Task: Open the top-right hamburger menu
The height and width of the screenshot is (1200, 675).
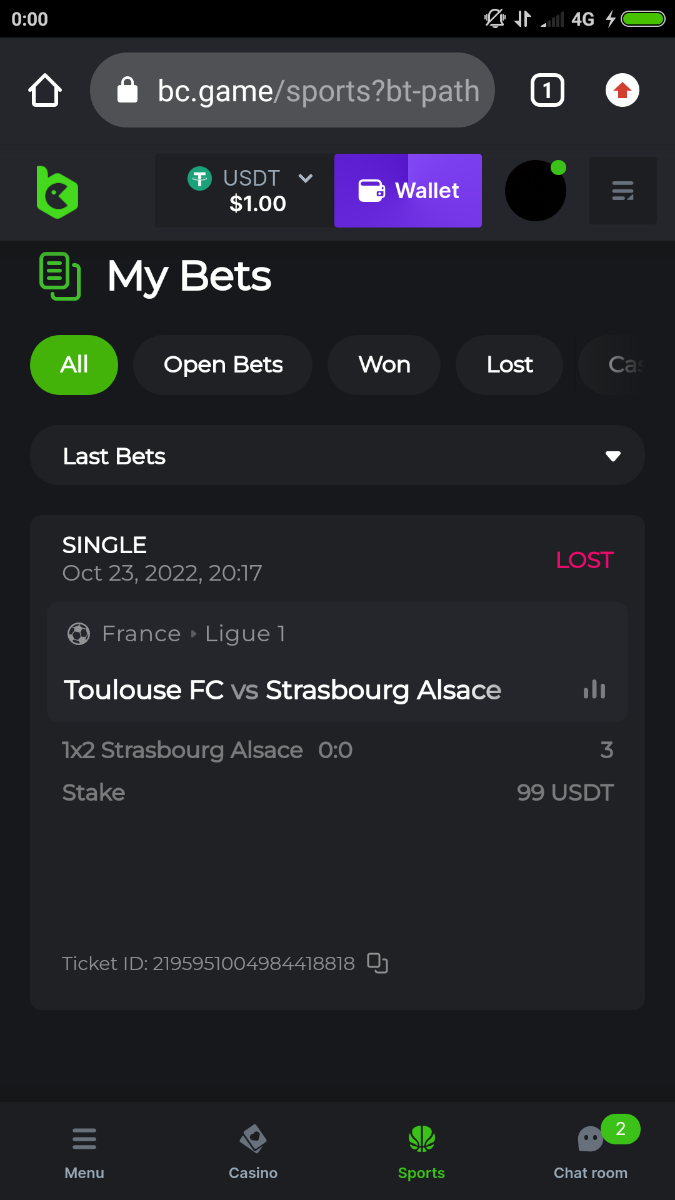Action: point(622,191)
